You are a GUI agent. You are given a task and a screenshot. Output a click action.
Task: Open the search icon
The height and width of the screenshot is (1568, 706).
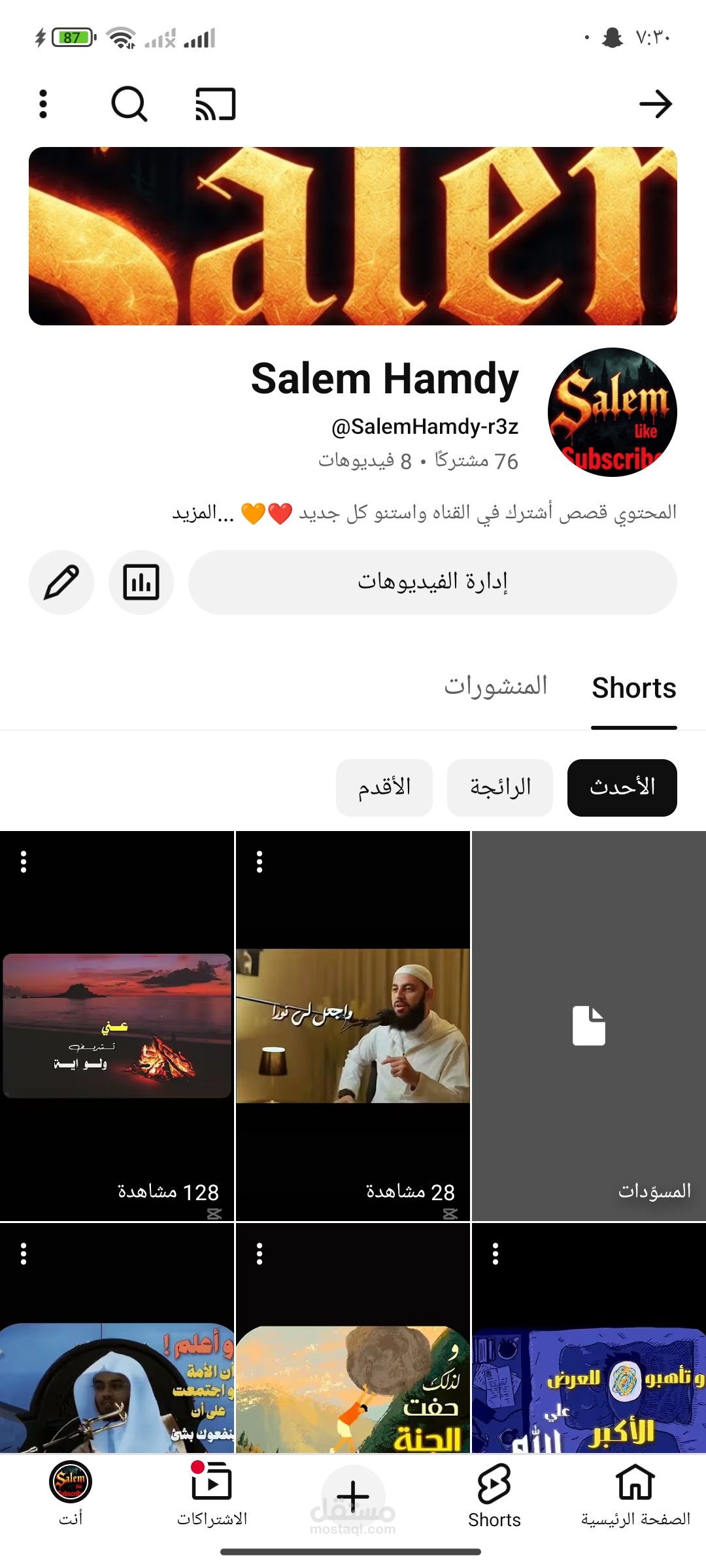tap(129, 104)
